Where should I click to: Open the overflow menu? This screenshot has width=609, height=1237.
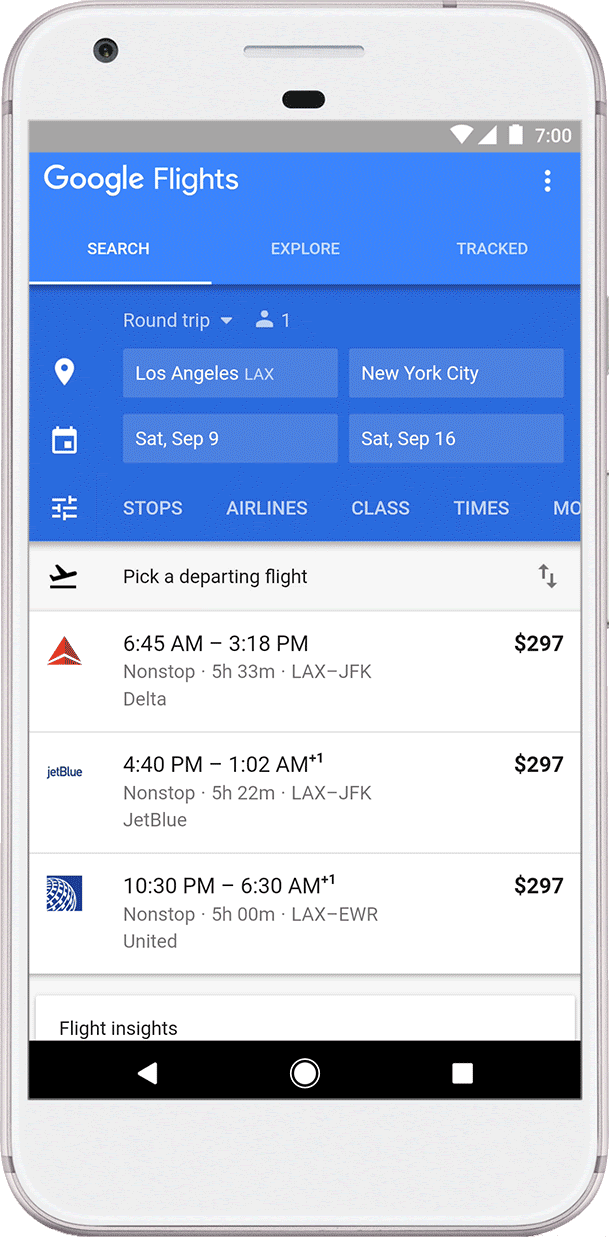click(546, 181)
